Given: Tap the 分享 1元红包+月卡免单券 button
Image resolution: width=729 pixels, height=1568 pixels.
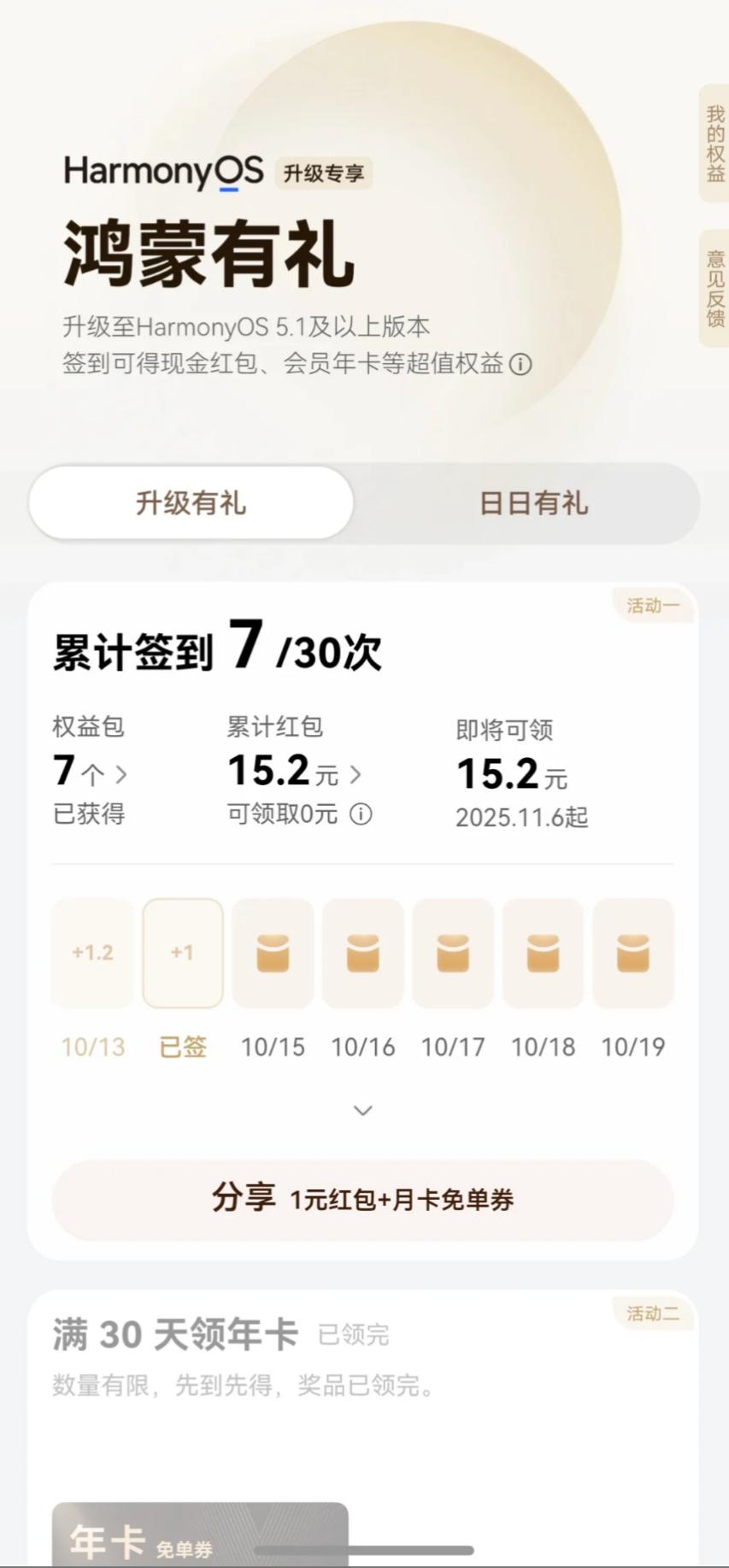Looking at the screenshot, I should point(361,1201).
